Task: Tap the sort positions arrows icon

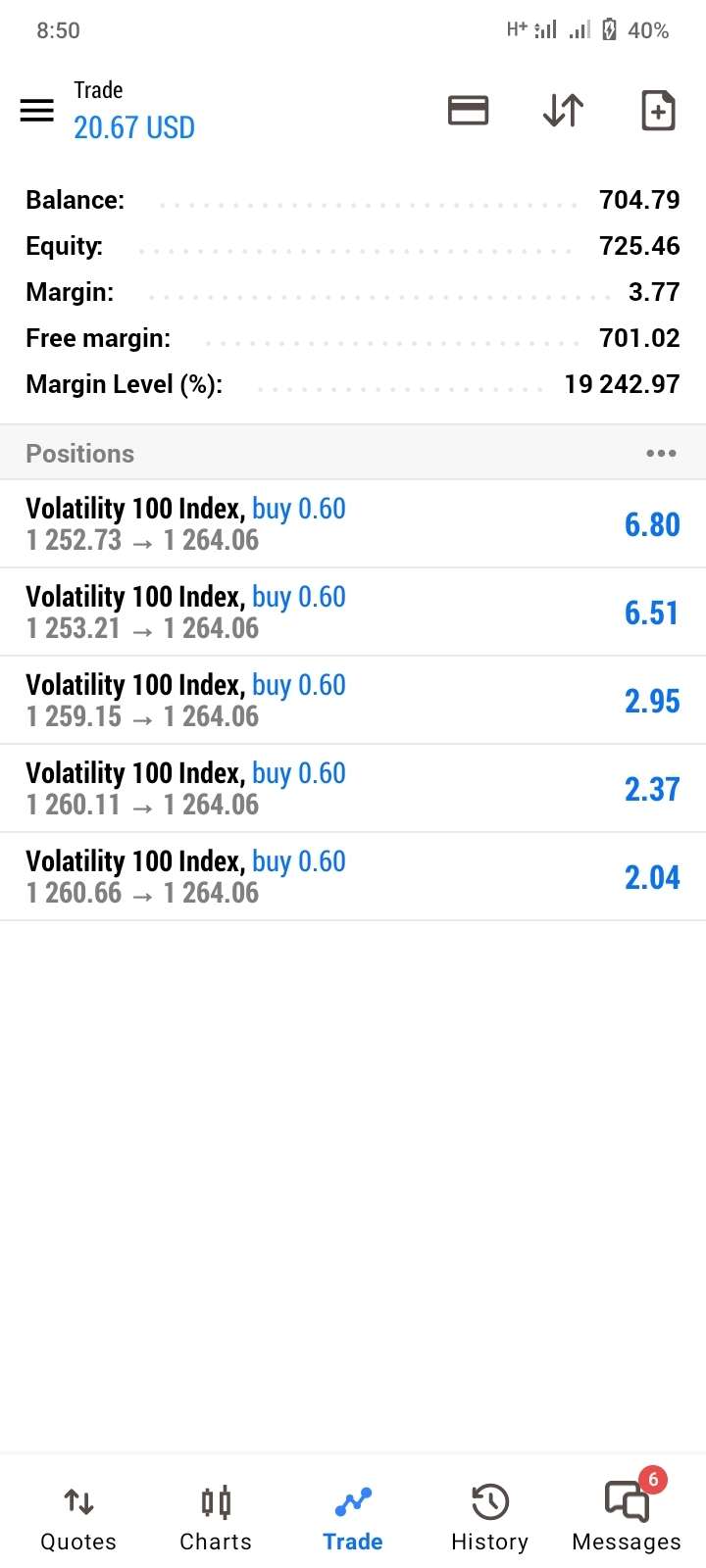Action: 563,110
